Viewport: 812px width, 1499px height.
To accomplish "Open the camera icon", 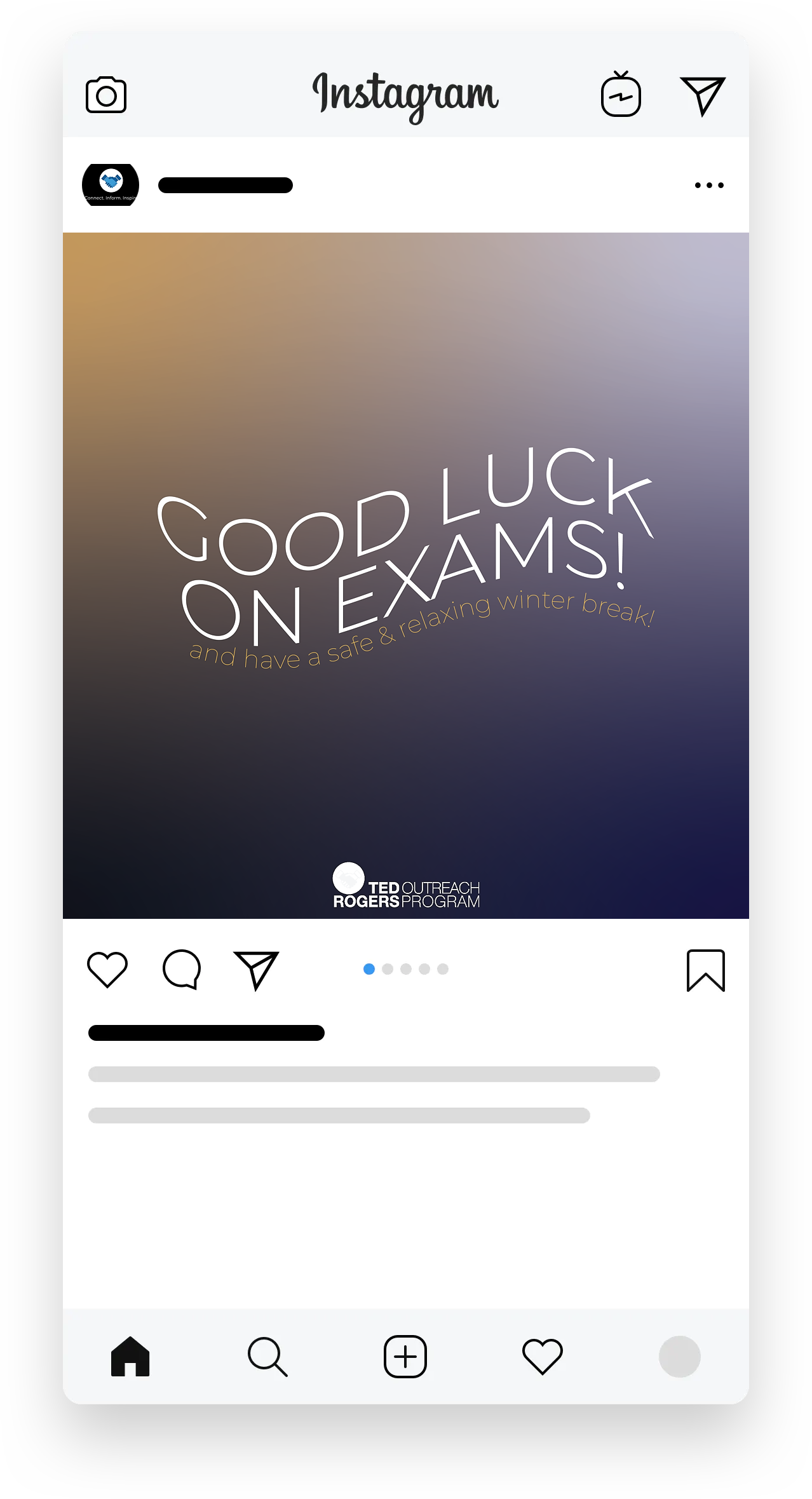I will (x=106, y=95).
